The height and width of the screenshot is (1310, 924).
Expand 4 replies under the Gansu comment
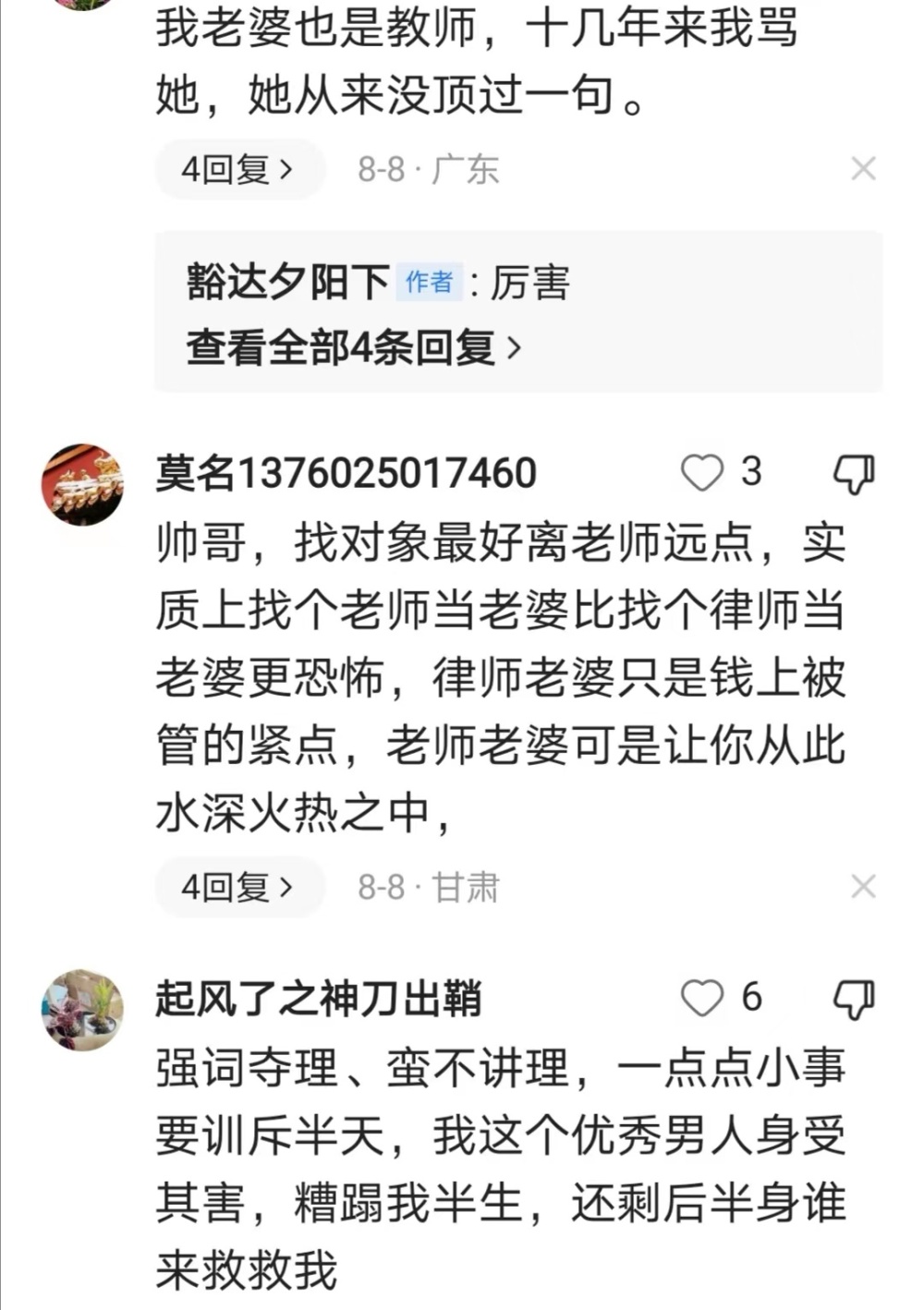coord(238,888)
